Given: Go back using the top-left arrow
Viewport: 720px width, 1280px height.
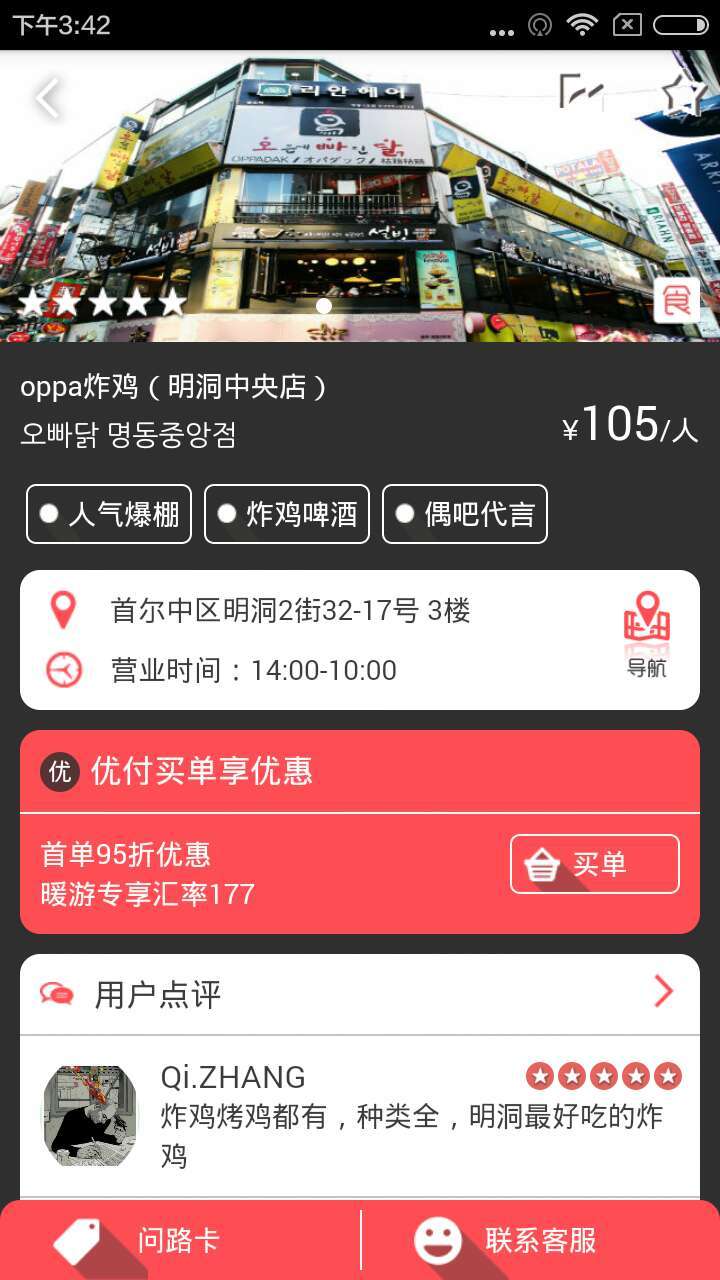Looking at the screenshot, I should tap(46, 97).
